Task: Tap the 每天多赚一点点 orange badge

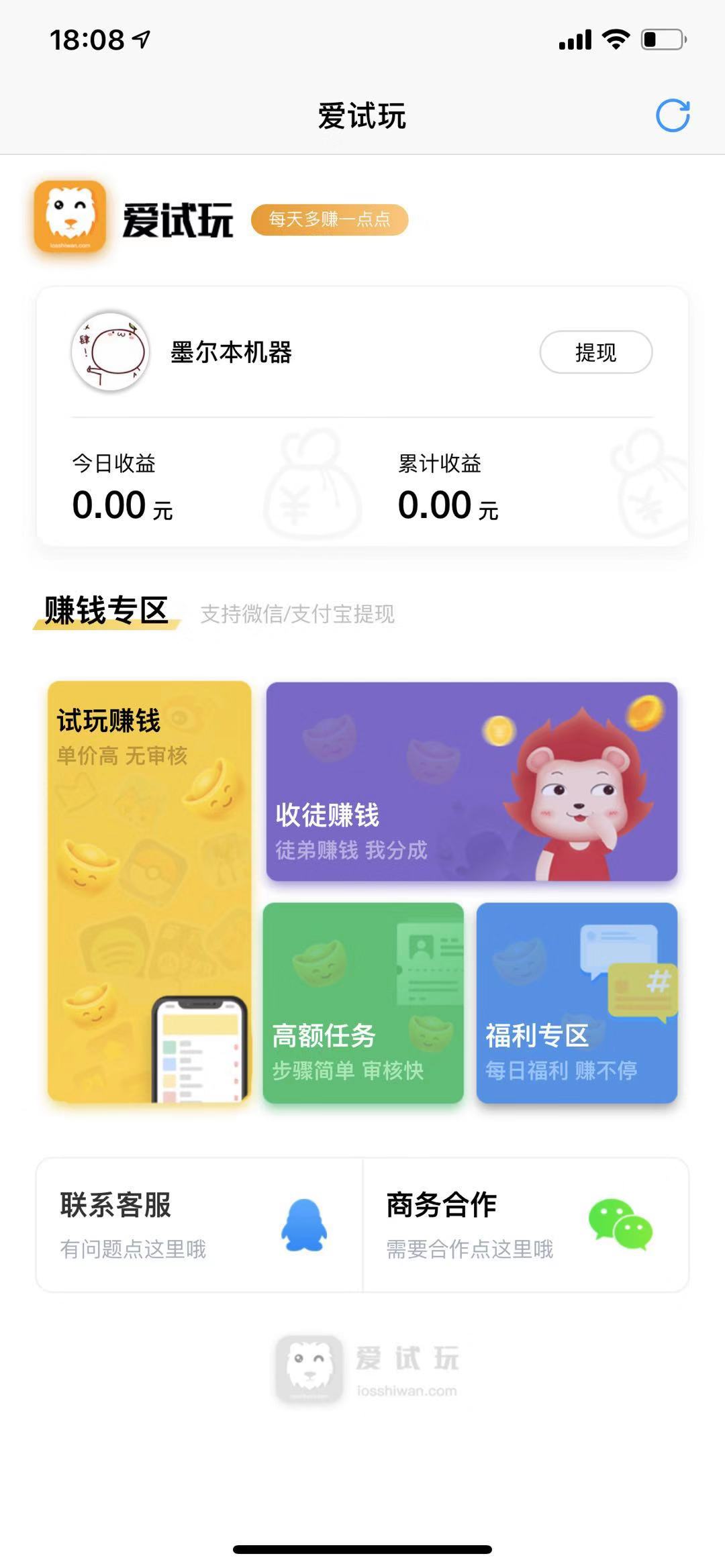Action: coord(329,219)
